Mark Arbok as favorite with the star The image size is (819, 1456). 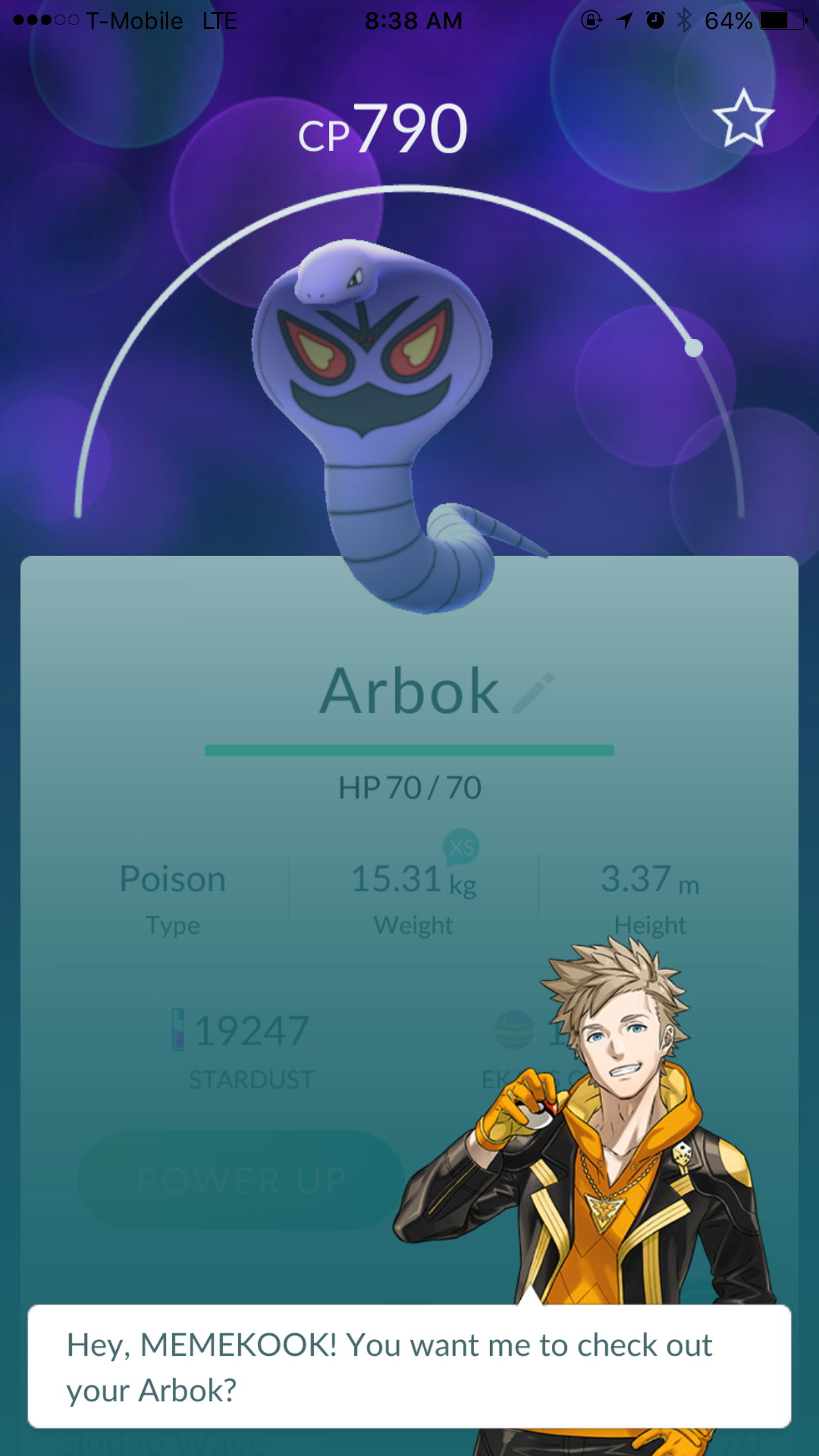[743, 119]
